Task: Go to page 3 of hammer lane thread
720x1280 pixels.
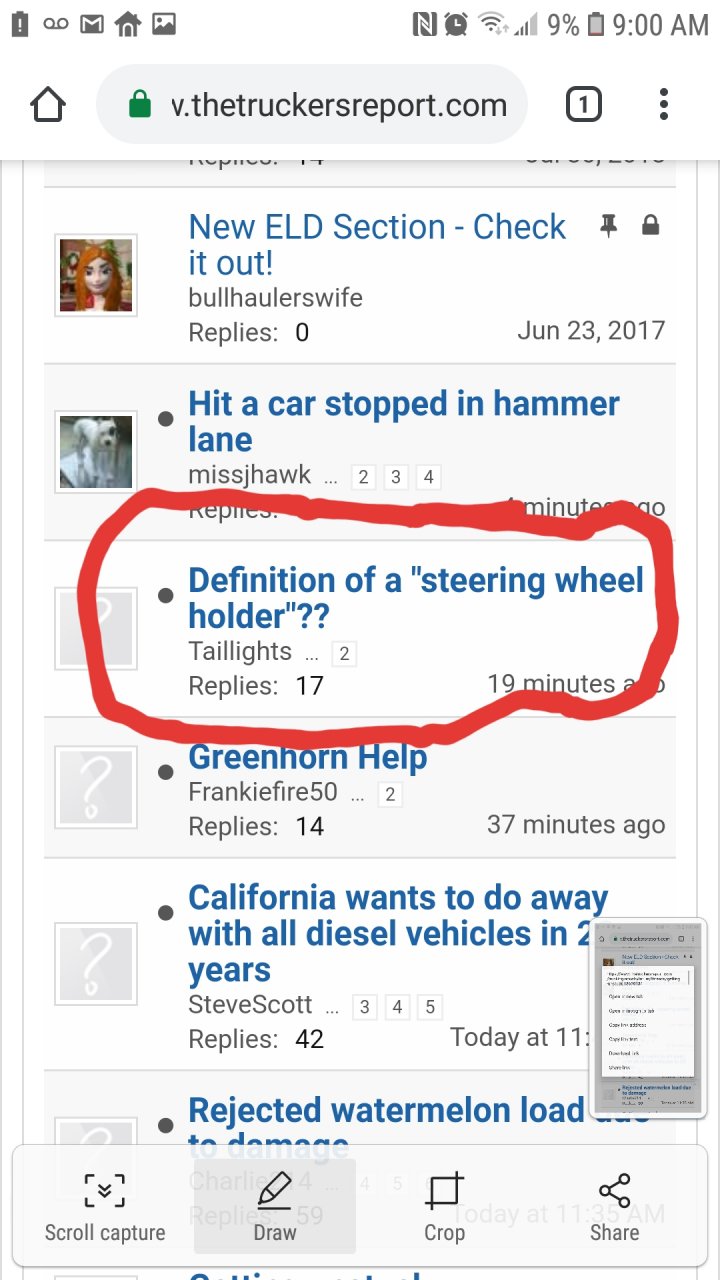Action: pos(395,477)
